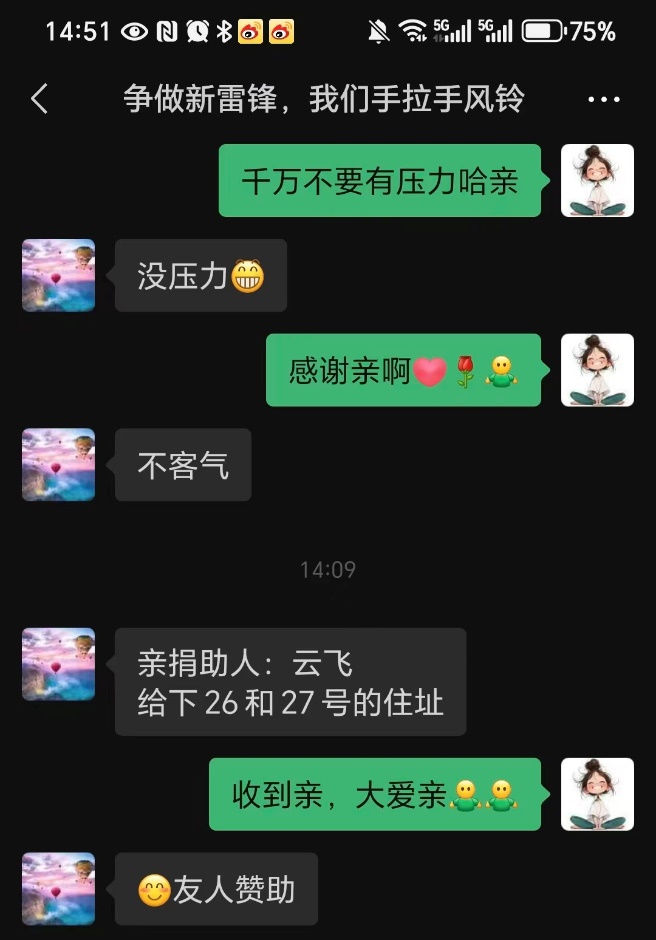
Task: Open the avatar beside "不客气"
Action: coord(59,465)
